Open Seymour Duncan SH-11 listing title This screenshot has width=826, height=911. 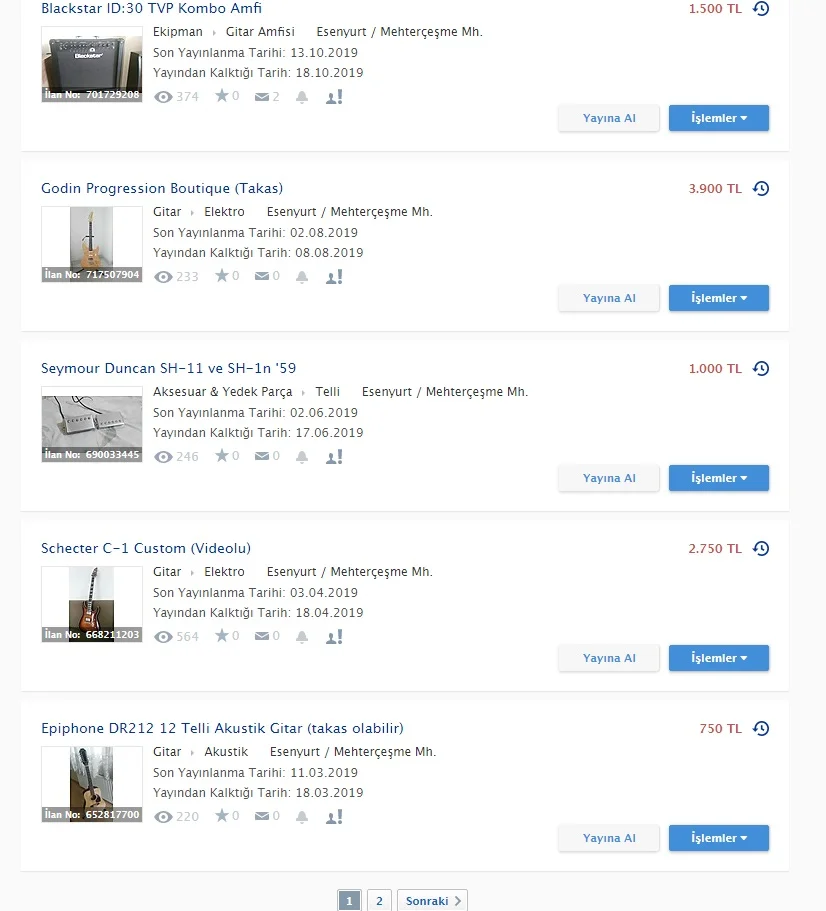point(168,368)
